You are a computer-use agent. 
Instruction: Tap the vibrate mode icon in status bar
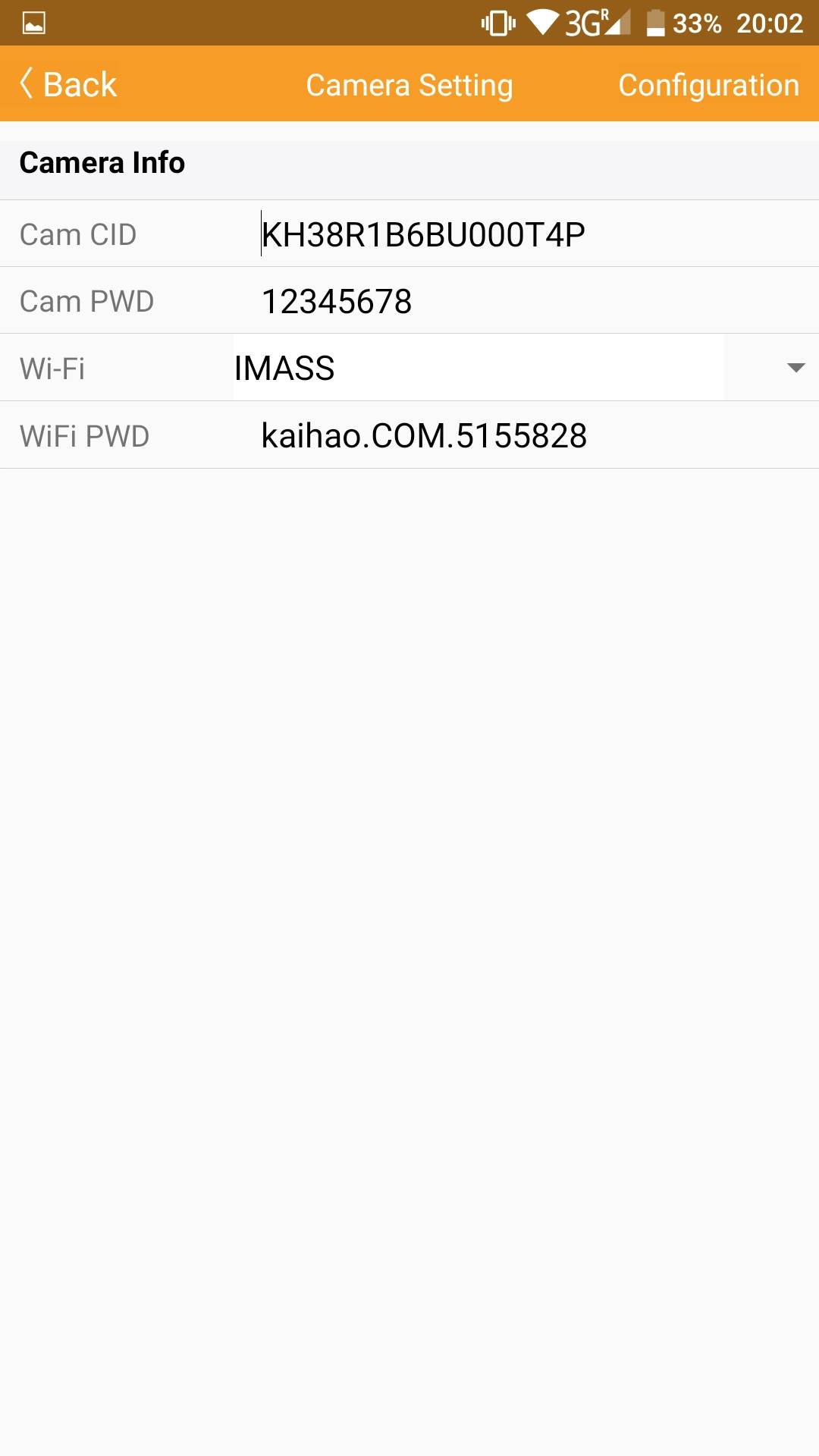pyautogui.click(x=497, y=23)
